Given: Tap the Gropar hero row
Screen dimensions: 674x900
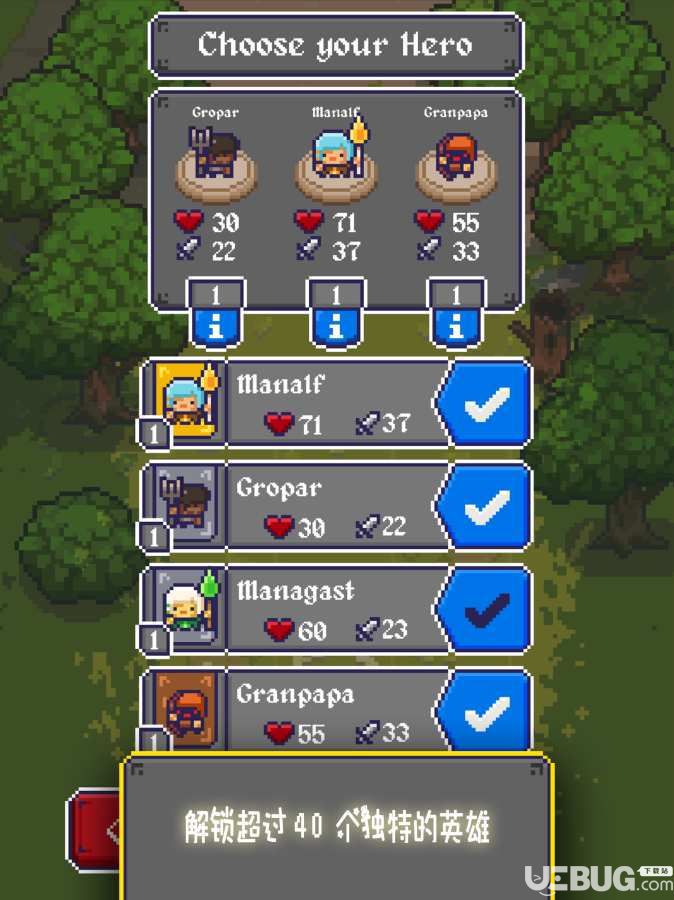Looking at the screenshot, I should (x=330, y=507).
